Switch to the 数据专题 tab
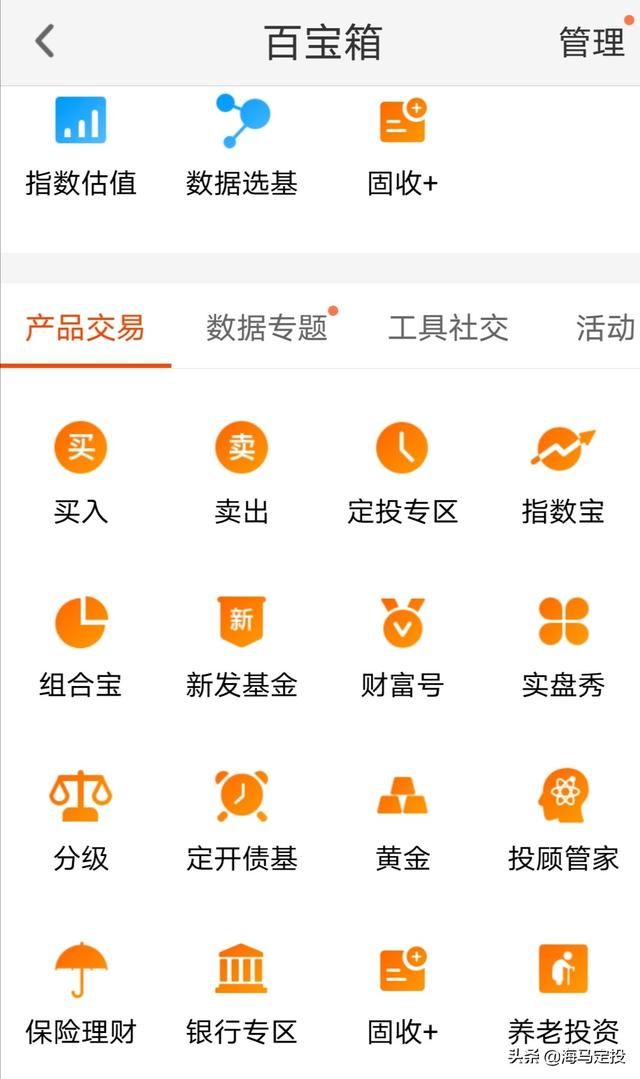The width and height of the screenshot is (640, 1079). pyautogui.click(x=266, y=328)
